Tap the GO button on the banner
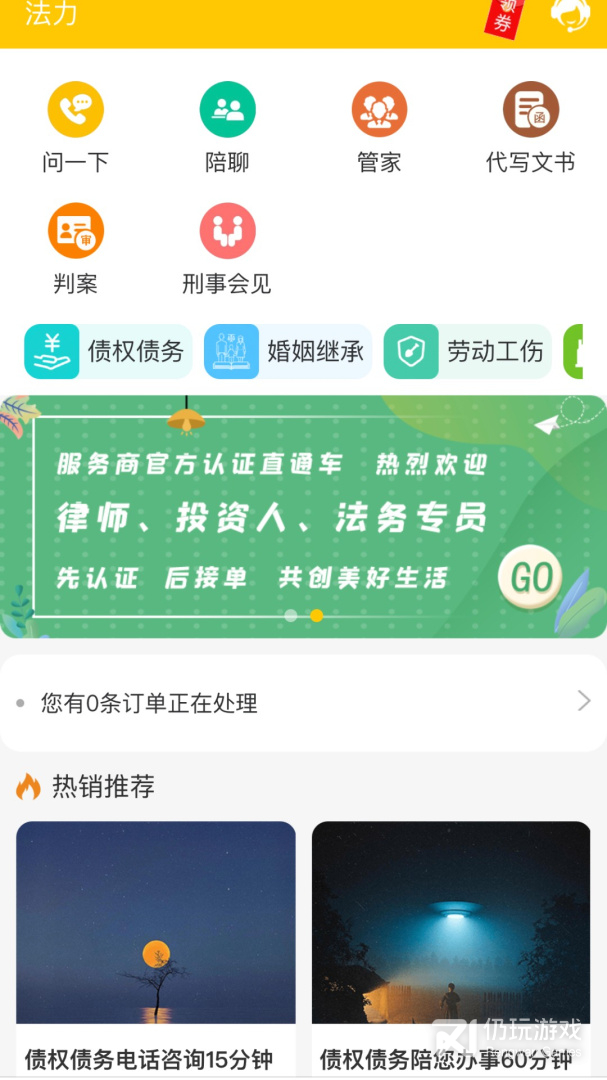 530,577
